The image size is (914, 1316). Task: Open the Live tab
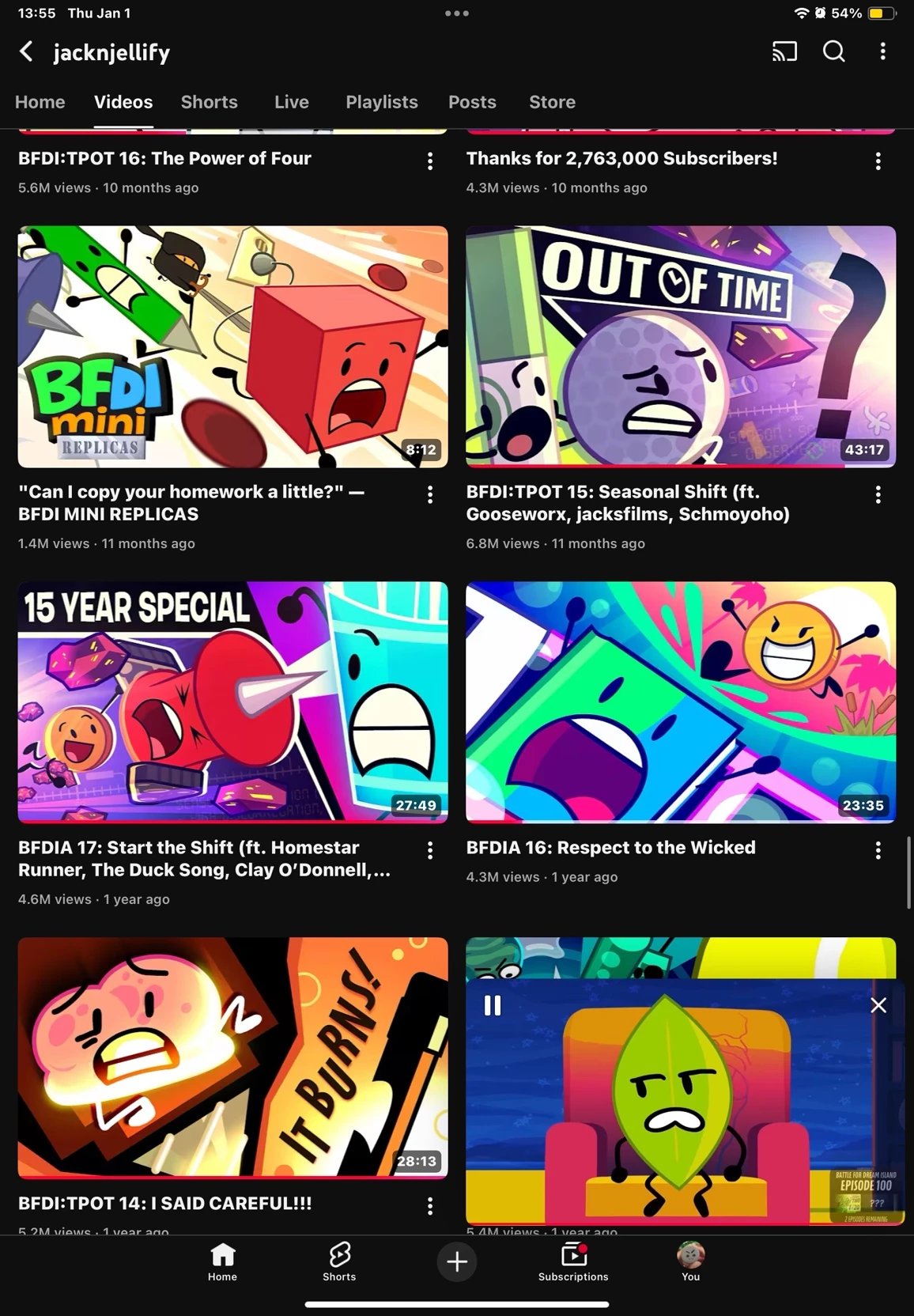pos(291,102)
